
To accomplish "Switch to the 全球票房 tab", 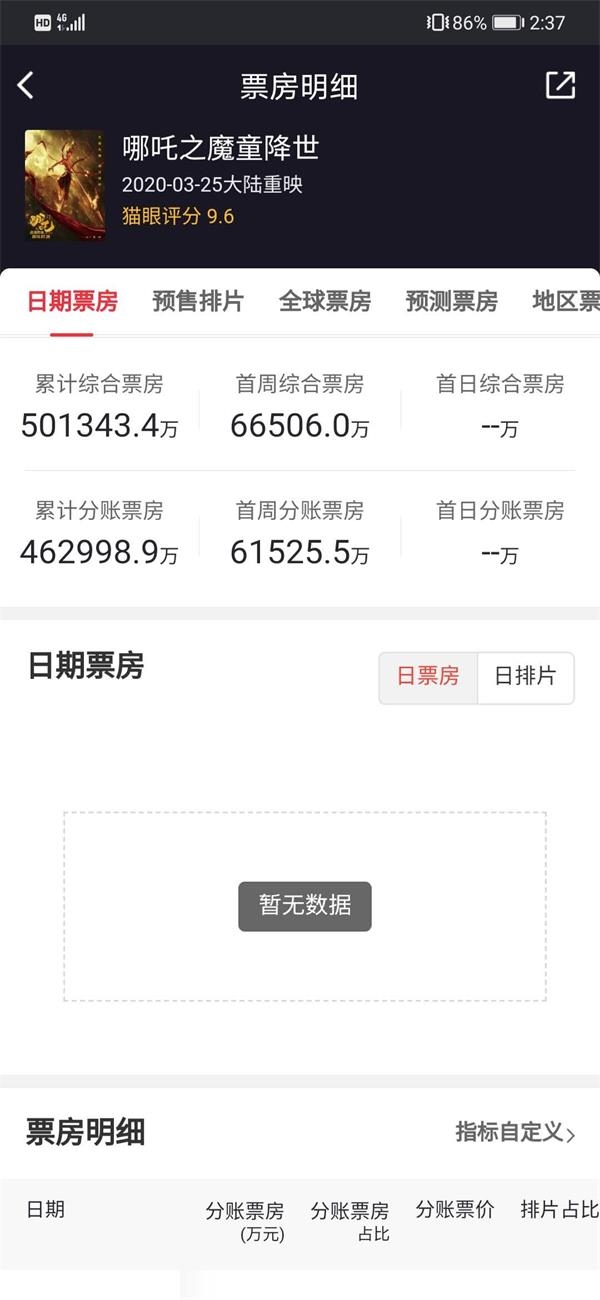I will (x=325, y=301).
